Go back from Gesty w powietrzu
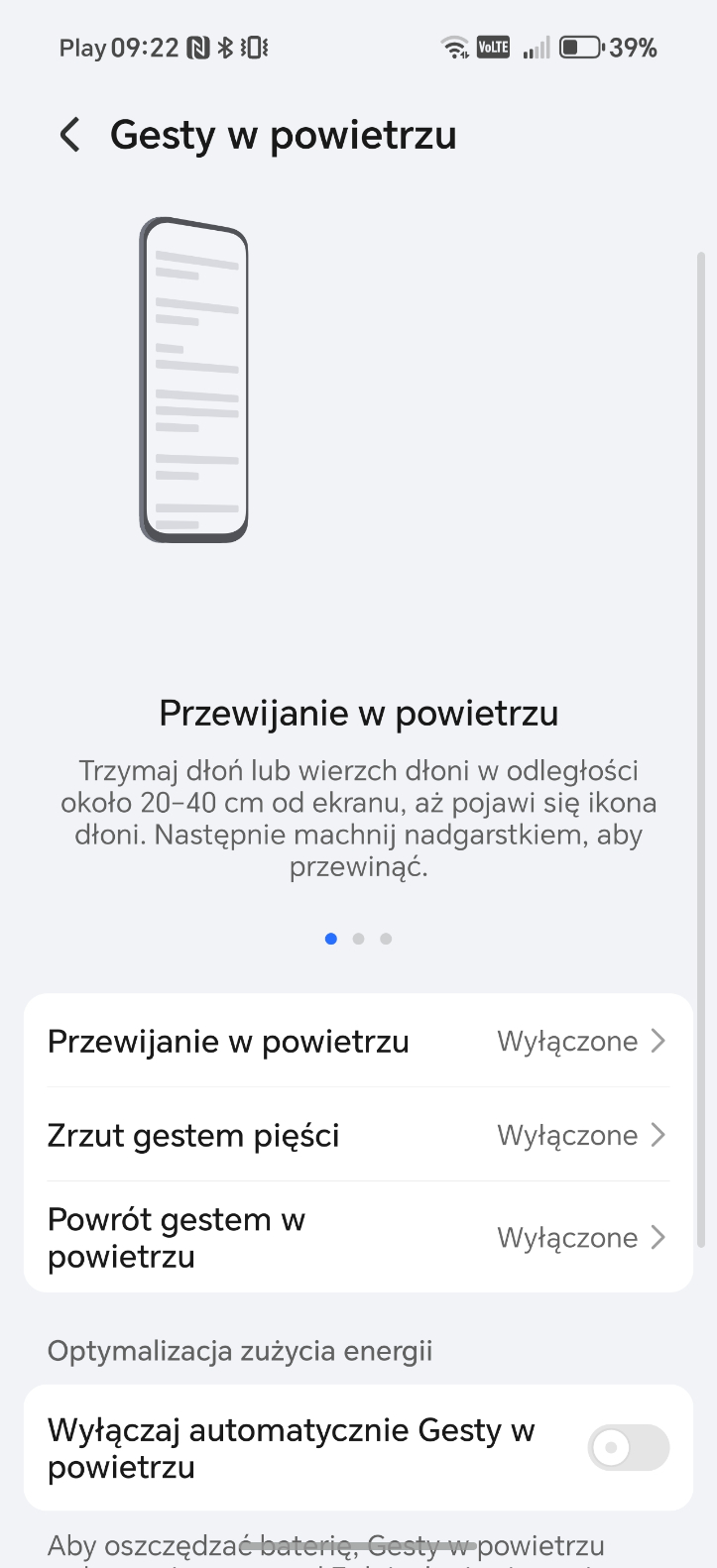This screenshot has height=1568, width=717. click(69, 135)
